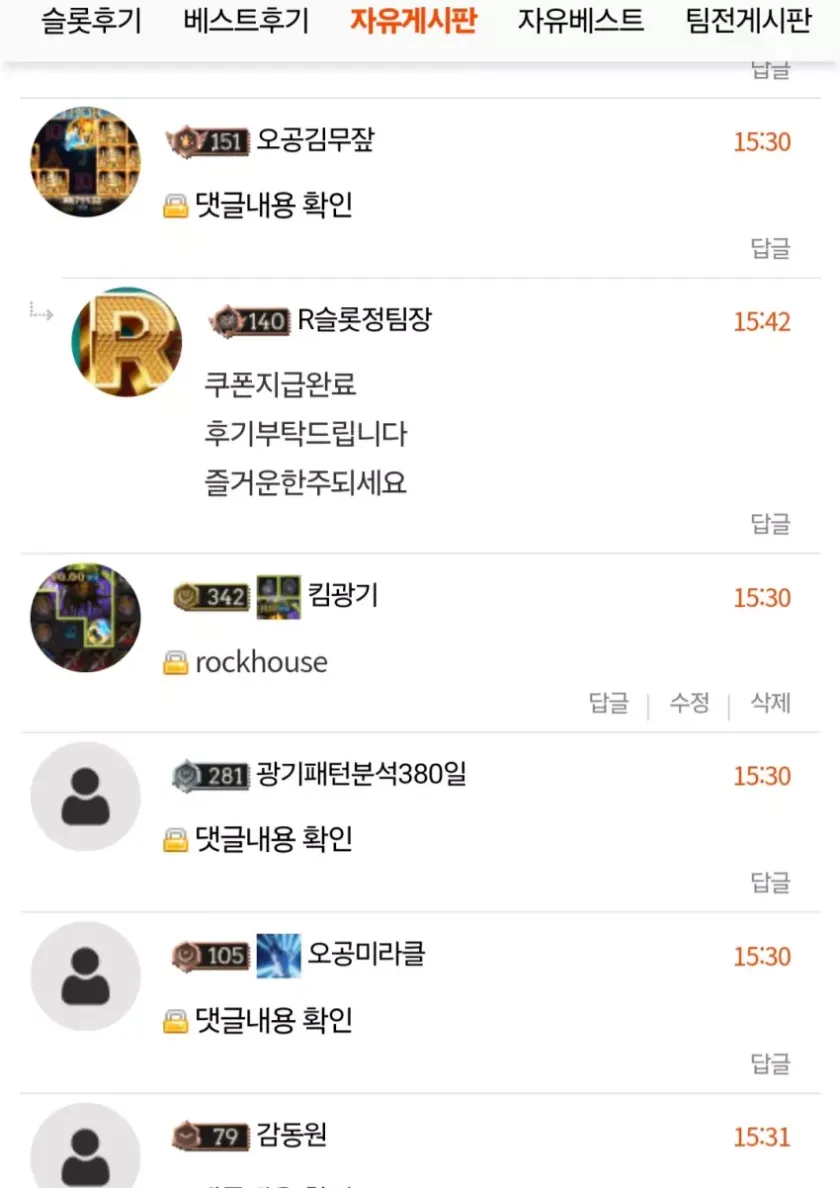
Task: Tap 답글 under R슬롯정팀장's comment
Action: click(770, 523)
